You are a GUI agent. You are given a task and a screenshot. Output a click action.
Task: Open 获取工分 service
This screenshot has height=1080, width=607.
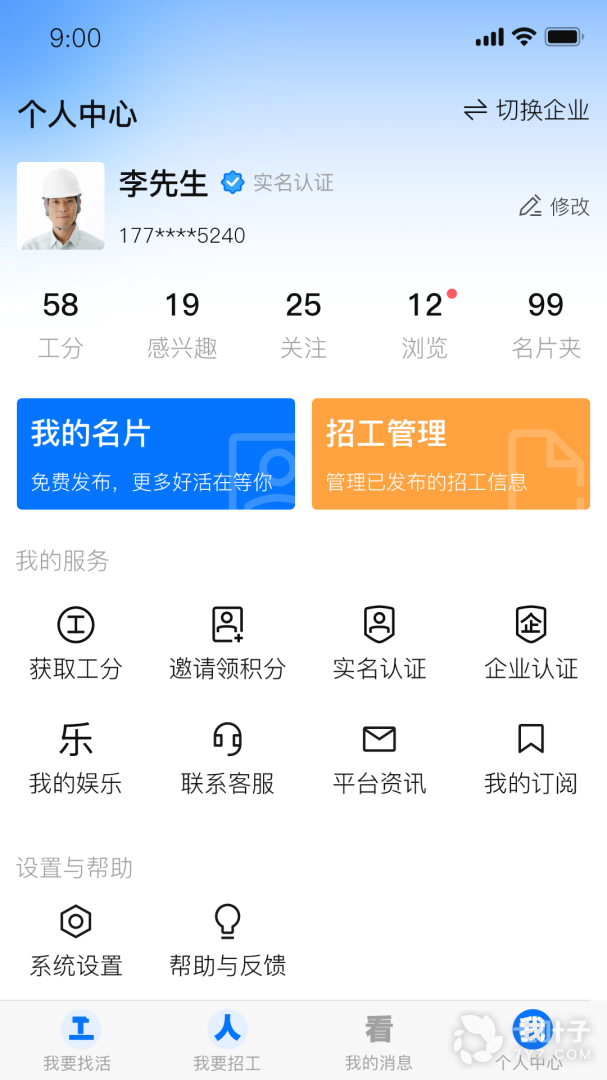pos(76,644)
